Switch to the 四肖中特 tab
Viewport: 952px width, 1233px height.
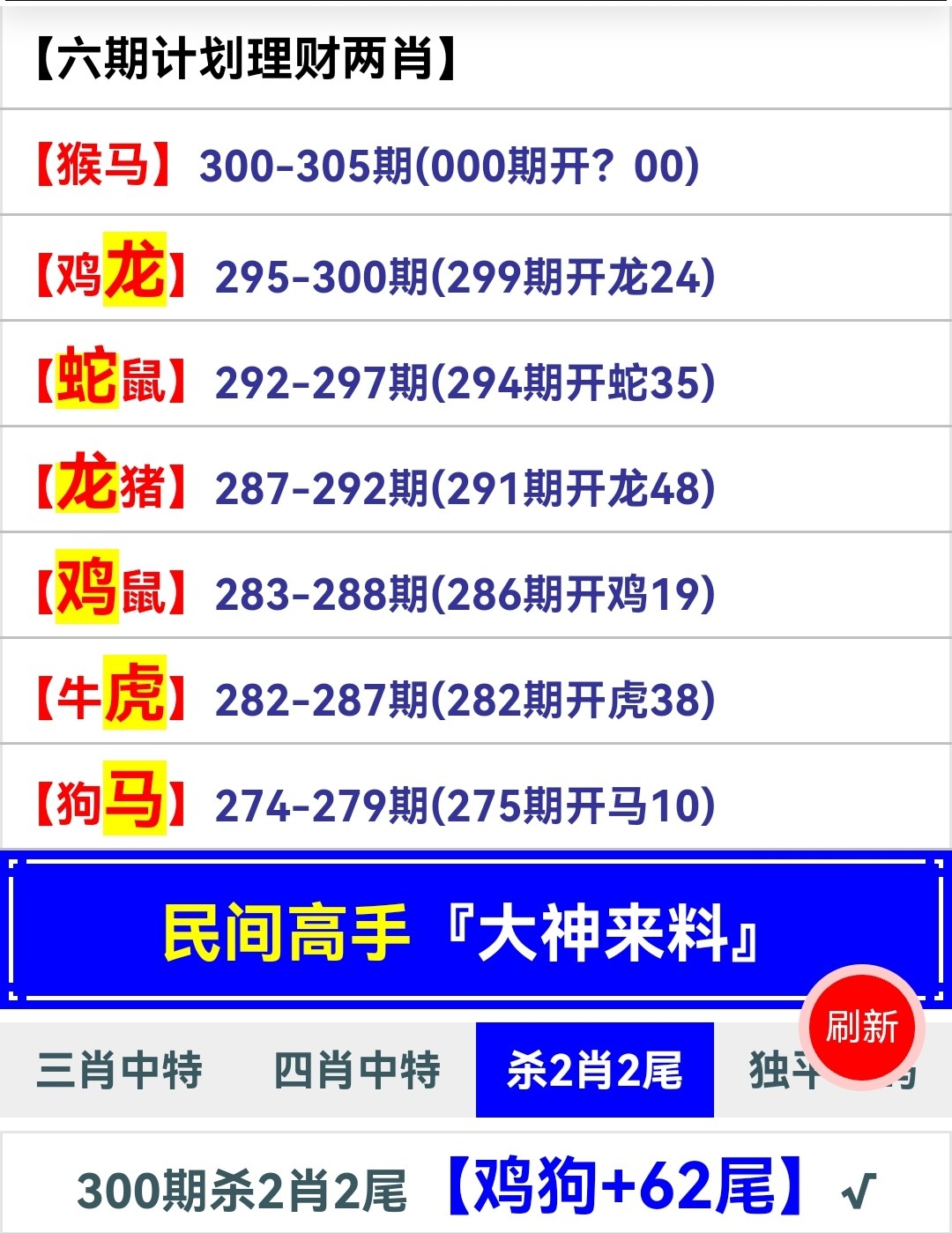coord(357,1070)
